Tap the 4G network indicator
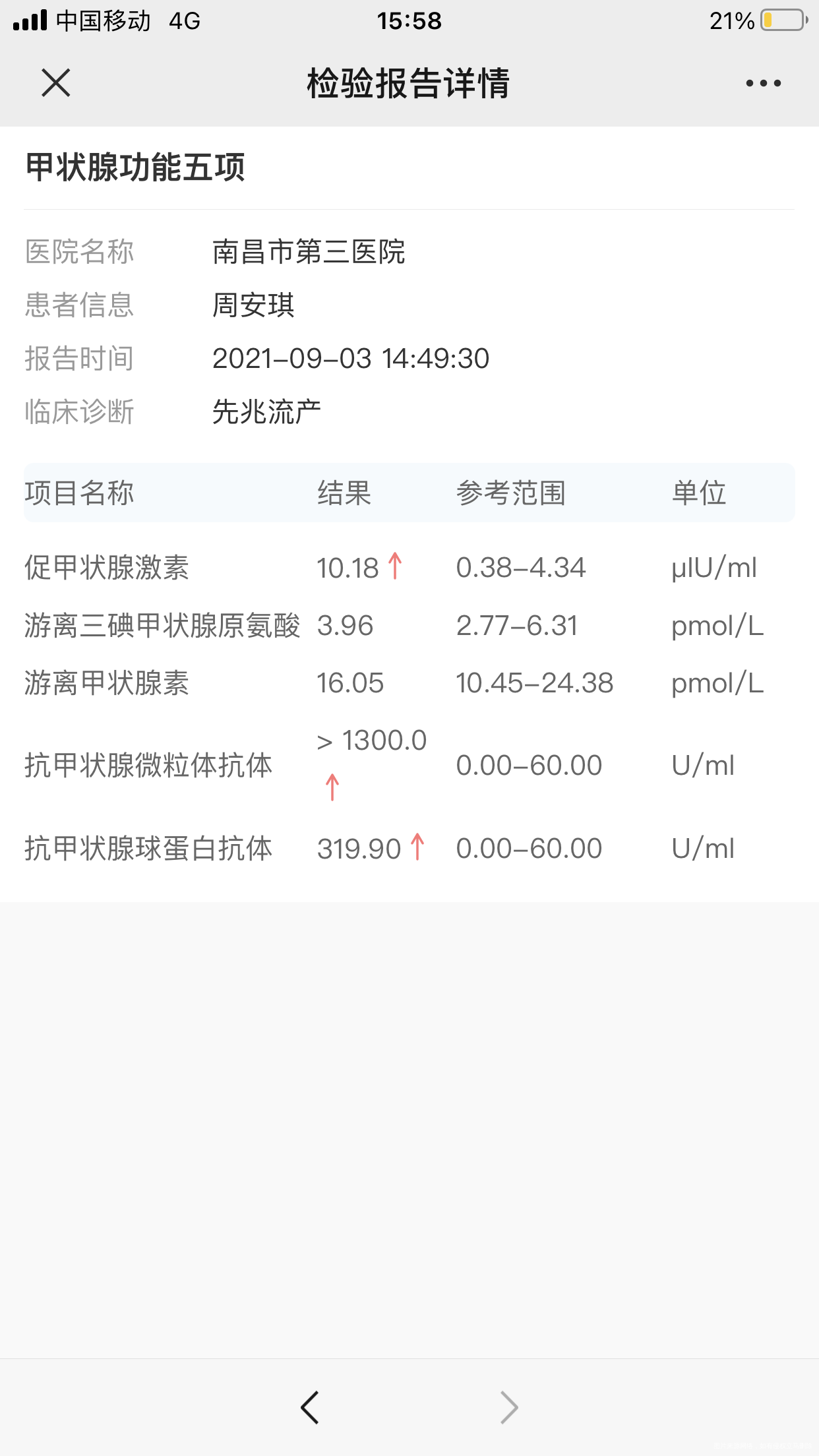The height and width of the screenshot is (1456, 819). [185, 21]
